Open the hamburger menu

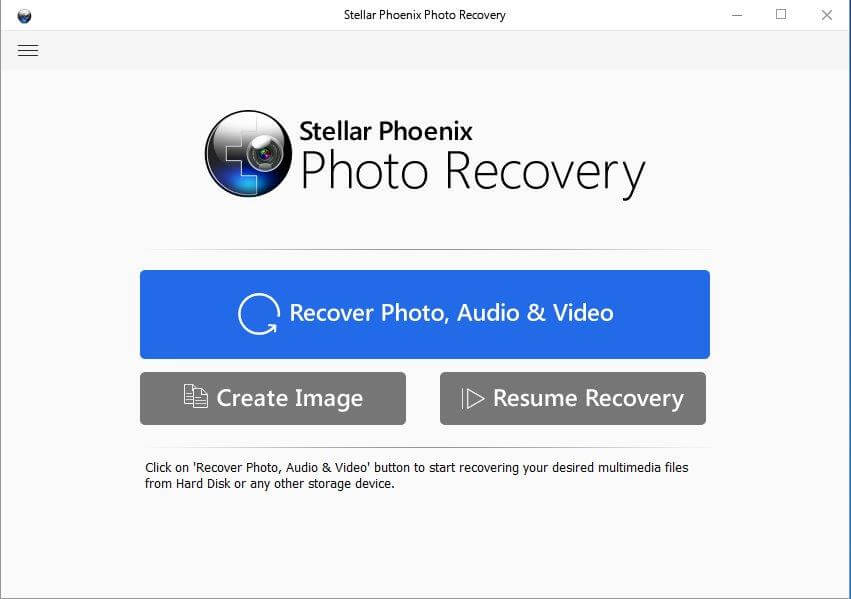tap(28, 50)
